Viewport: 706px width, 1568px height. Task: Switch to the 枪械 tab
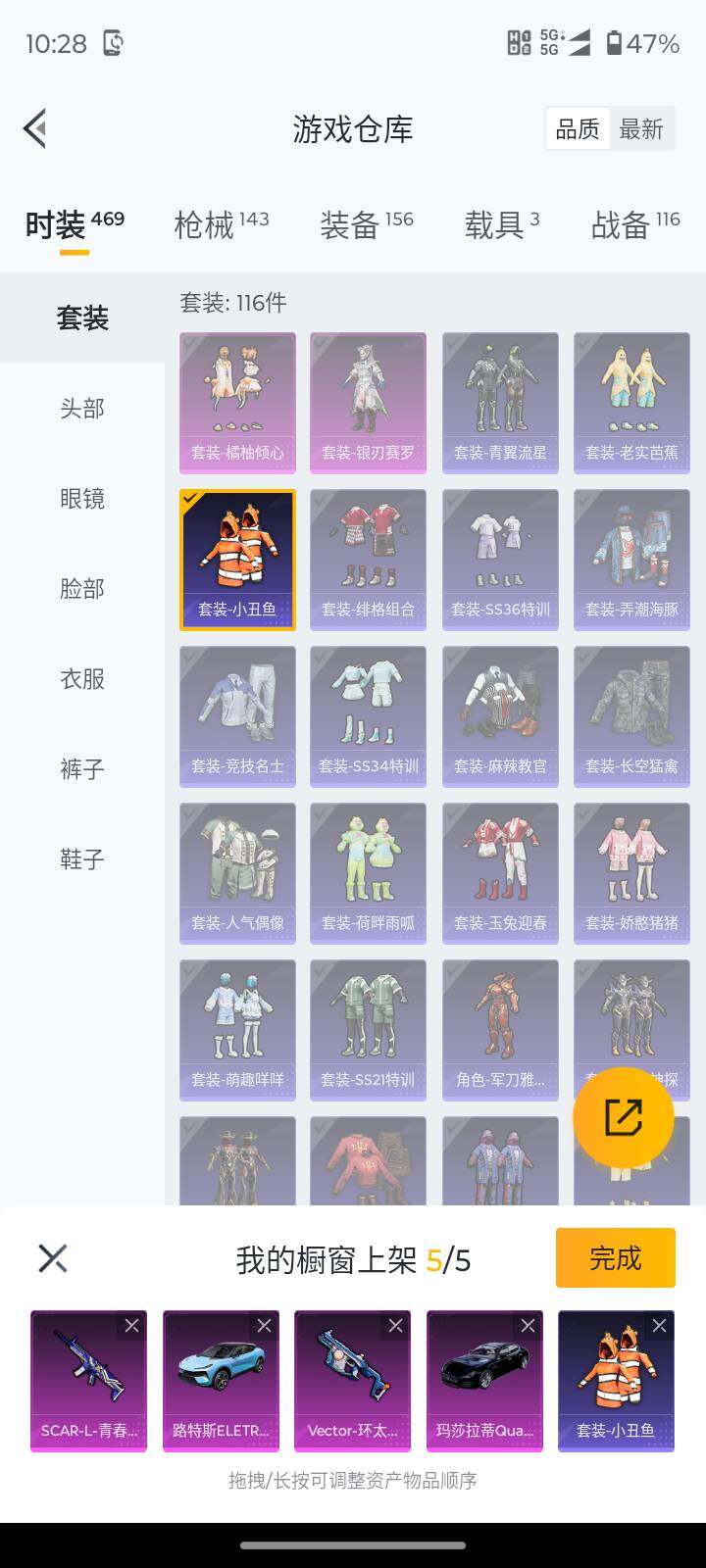coord(222,225)
